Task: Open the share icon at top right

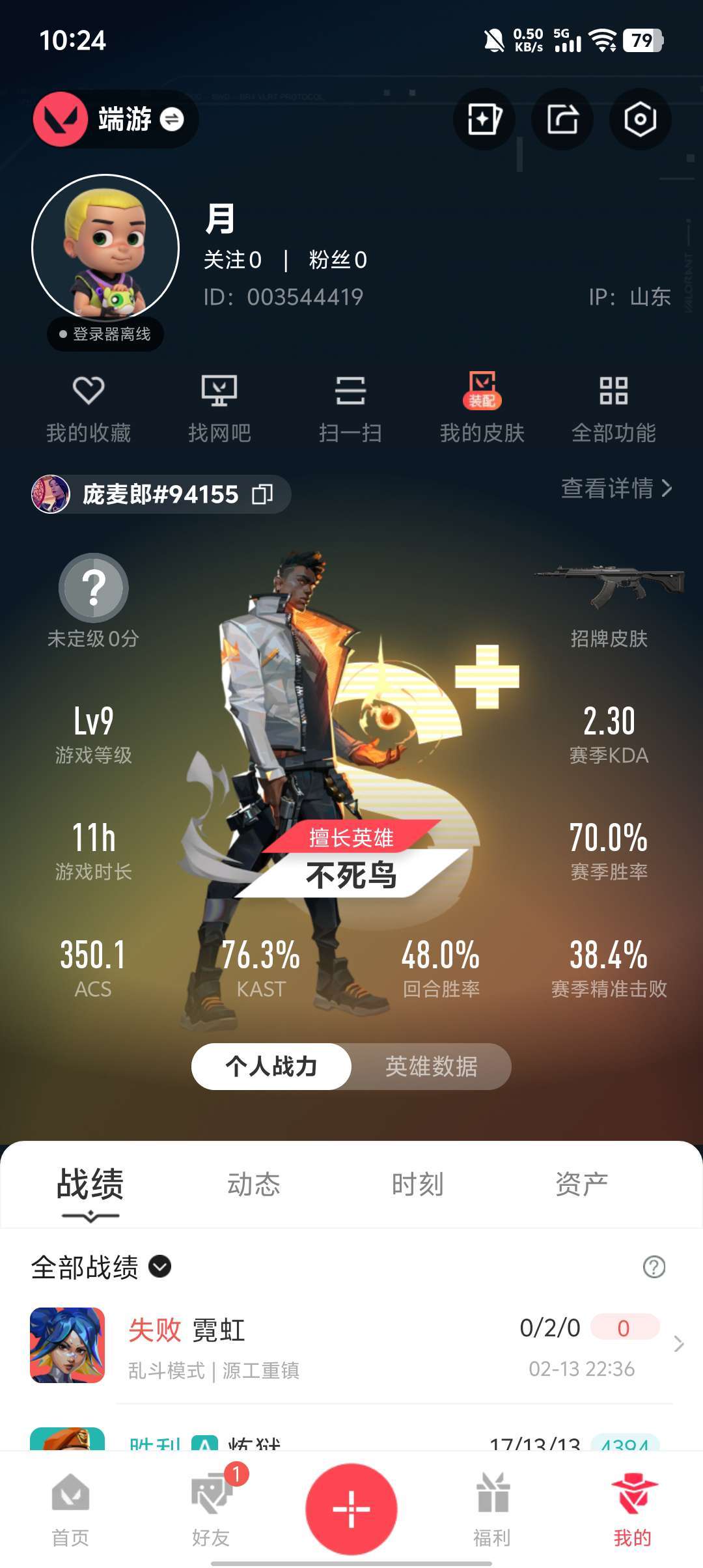Action: 562,119
